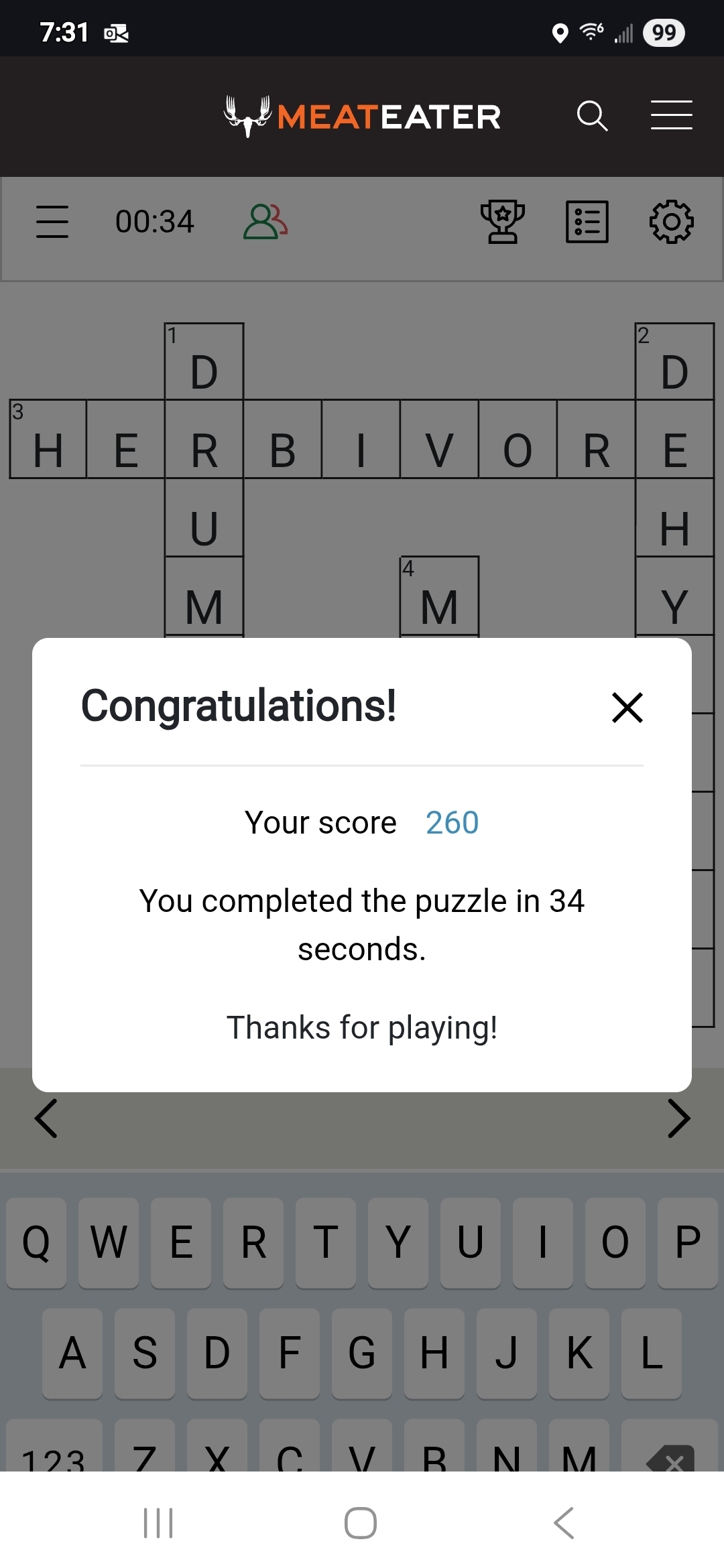The width and height of the screenshot is (724, 1568).
Task: Advance to the next clue chevron
Action: (x=678, y=1118)
